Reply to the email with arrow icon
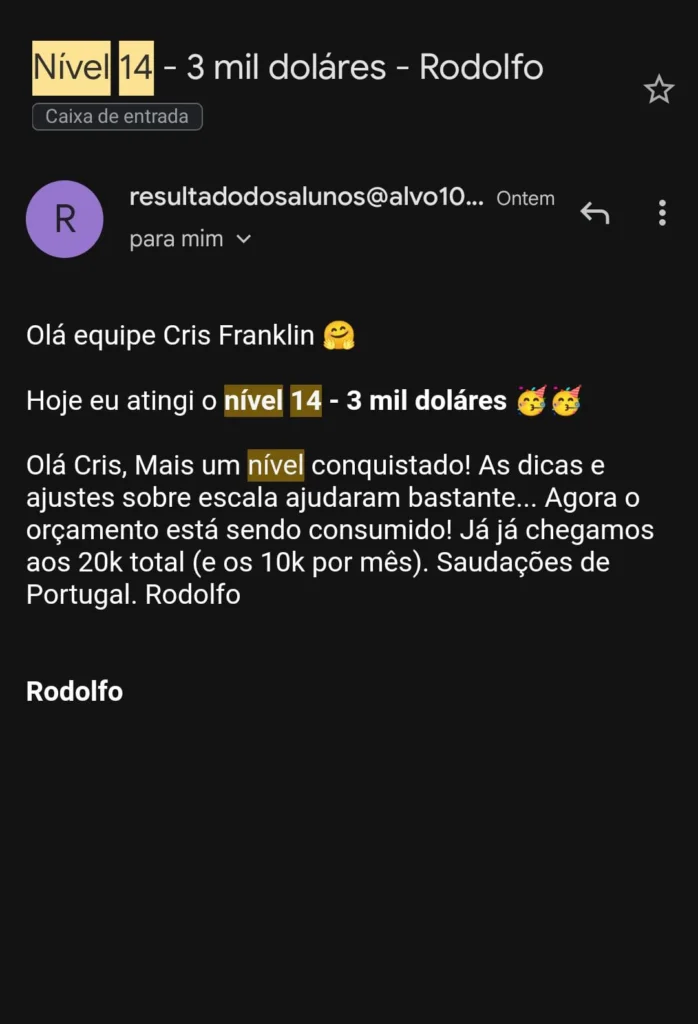 click(595, 212)
